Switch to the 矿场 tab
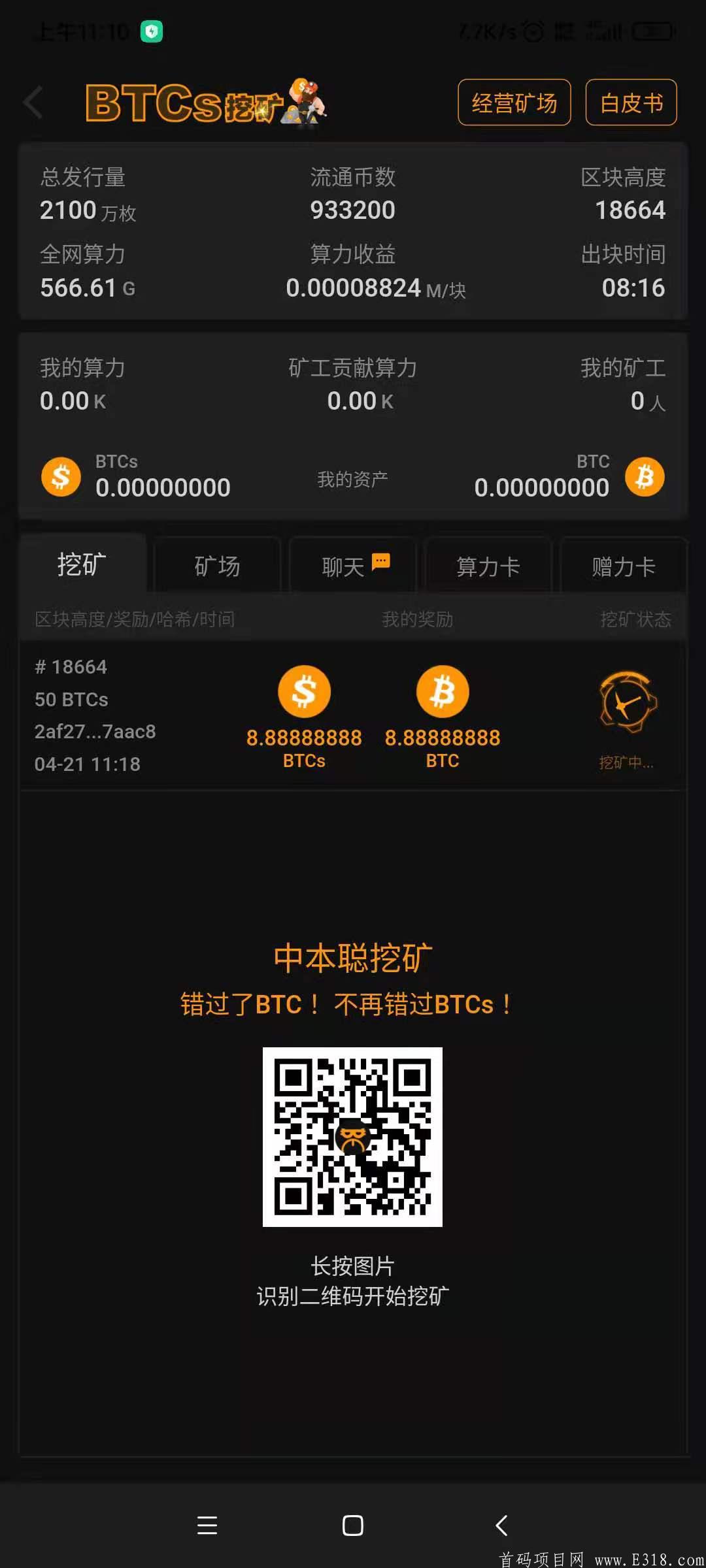This screenshot has height=1568, width=706. [x=217, y=566]
